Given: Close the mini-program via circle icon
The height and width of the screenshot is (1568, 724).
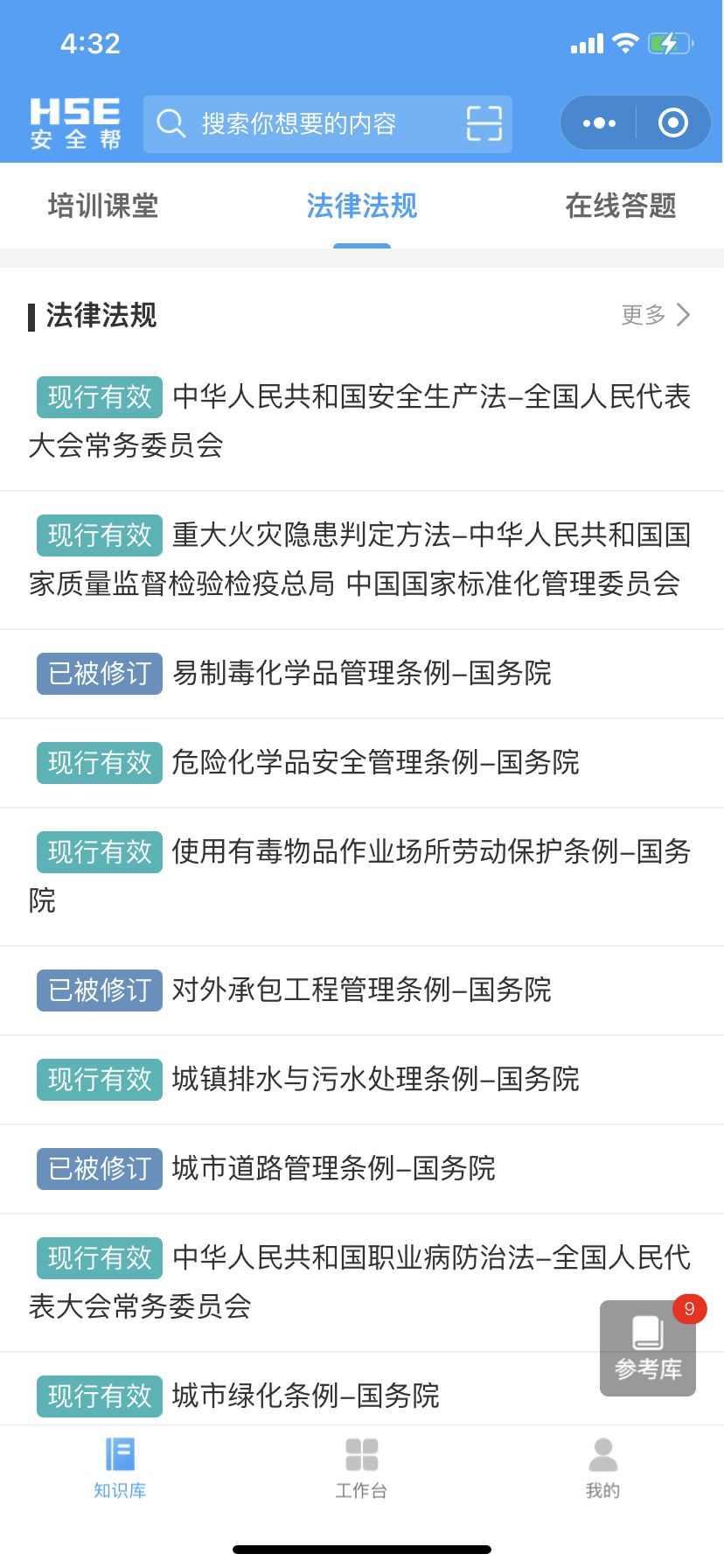Looking at the screenshot, I should (673, 123).
